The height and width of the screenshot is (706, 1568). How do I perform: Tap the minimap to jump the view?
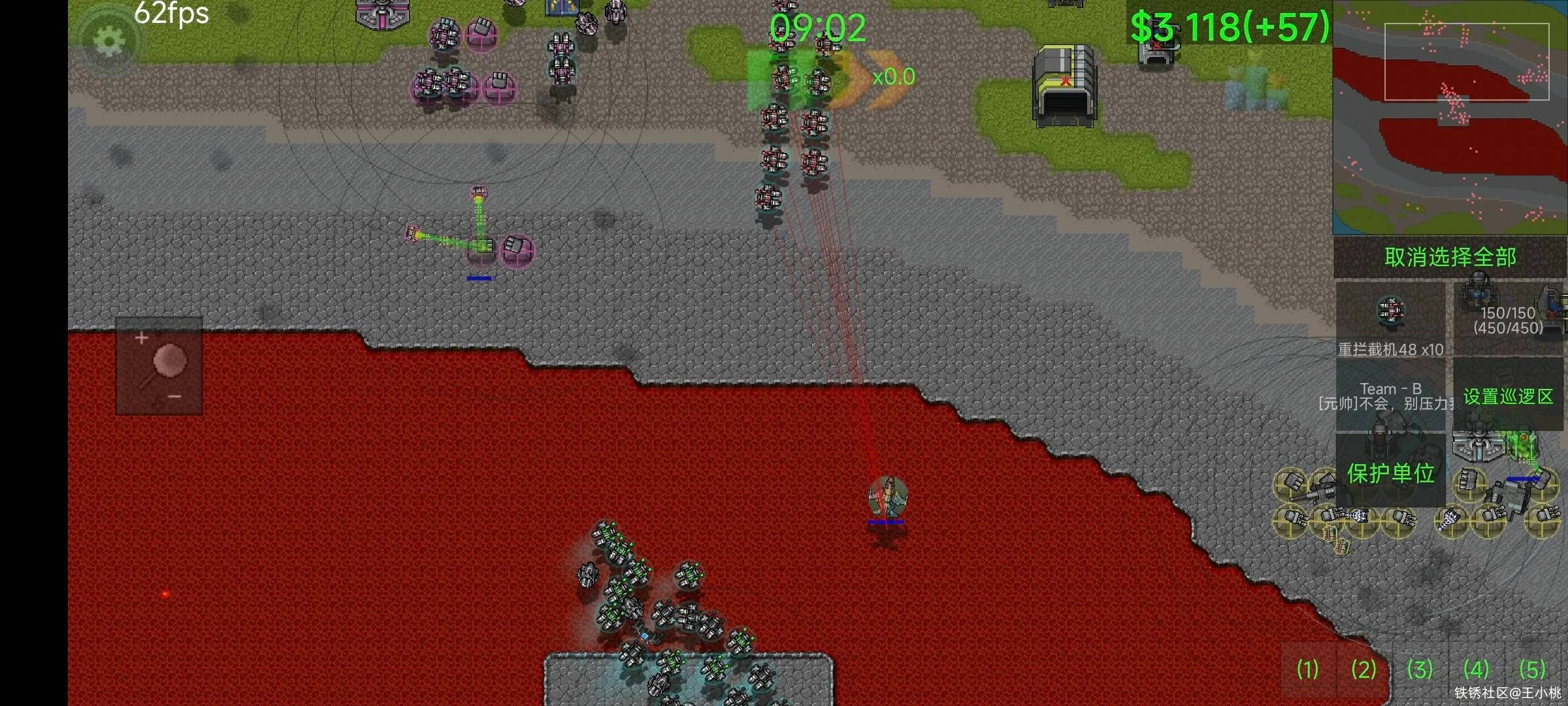1450,118
